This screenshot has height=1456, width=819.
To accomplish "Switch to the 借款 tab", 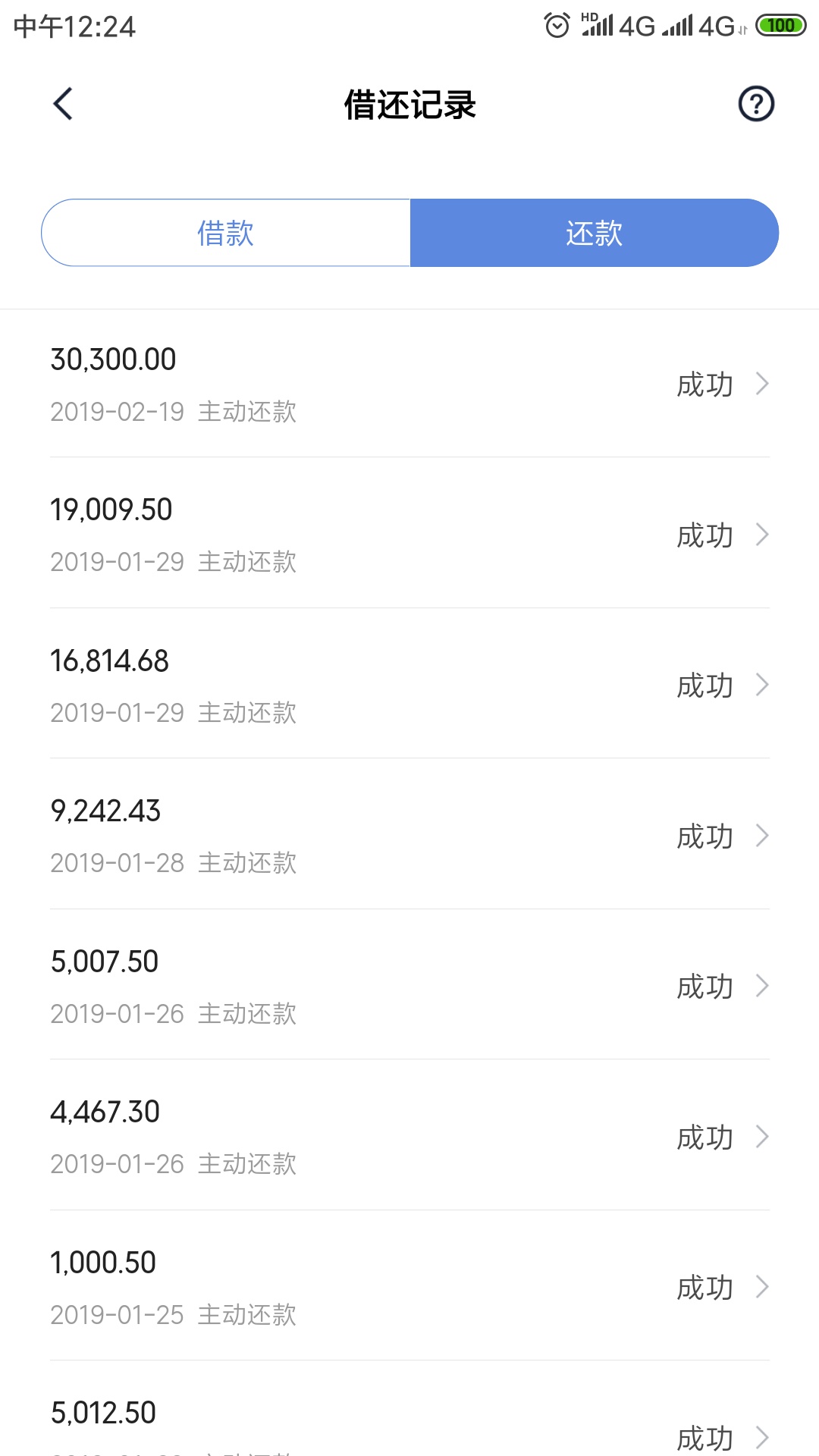I will coord(226,233).
